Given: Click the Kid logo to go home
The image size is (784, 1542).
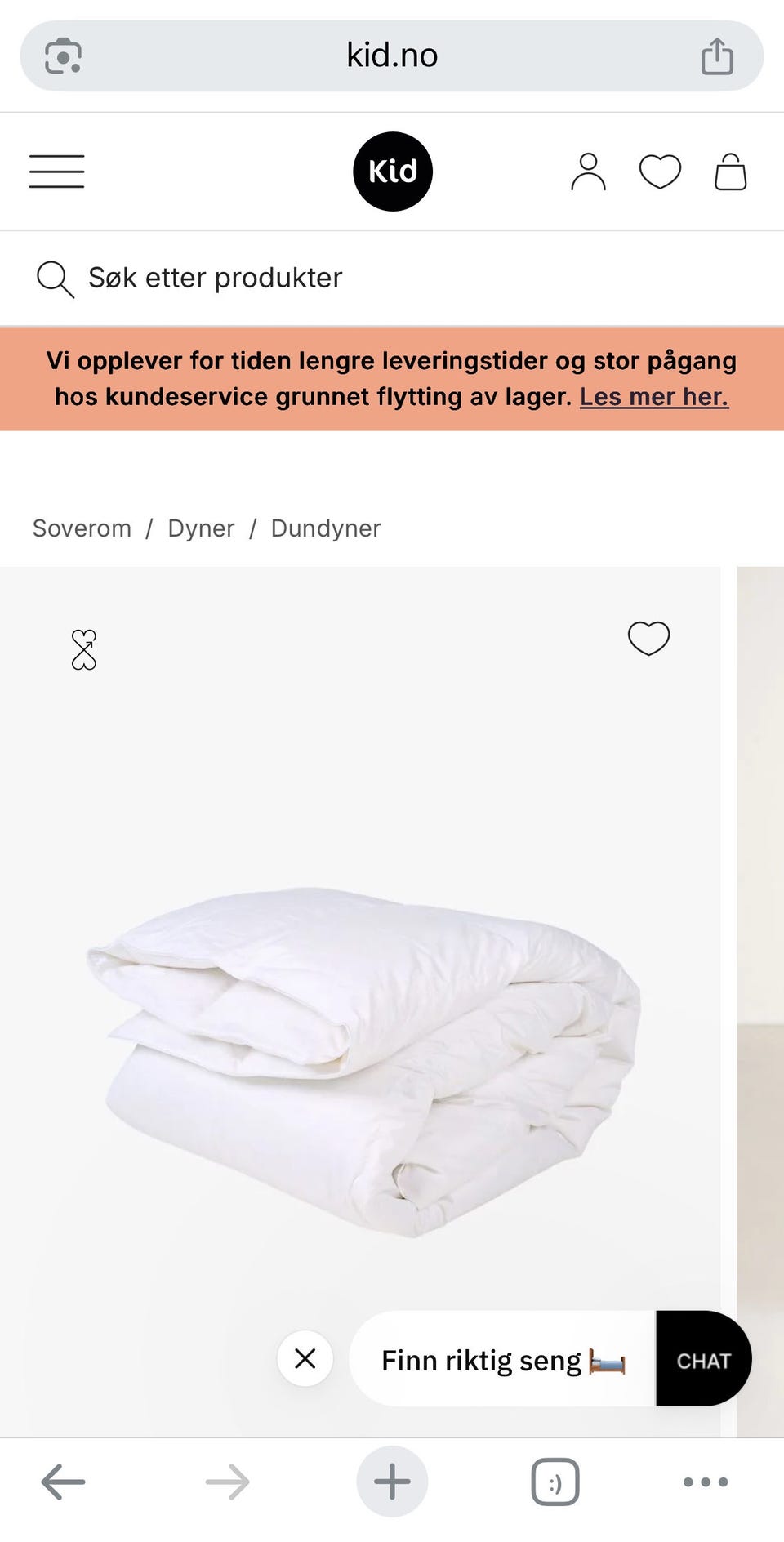Looking at the screenshot, I should (392, 172).
